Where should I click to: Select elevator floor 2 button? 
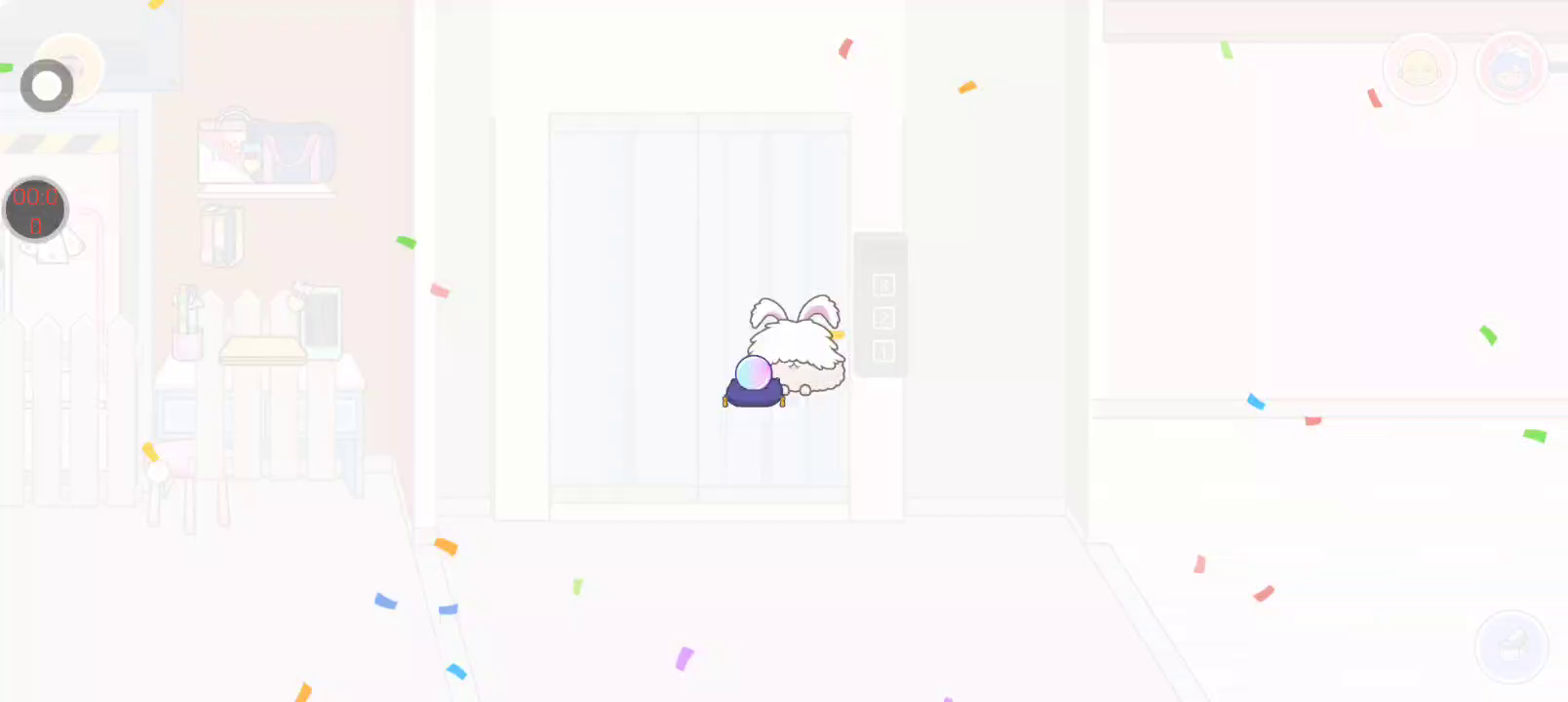tap(882, 318)
